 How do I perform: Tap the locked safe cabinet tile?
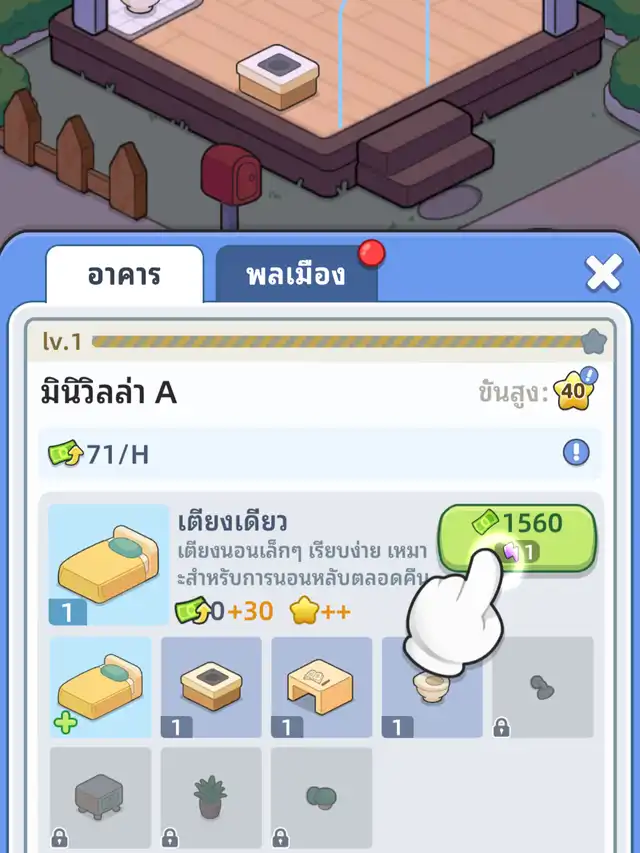click(x=100, y=798)
